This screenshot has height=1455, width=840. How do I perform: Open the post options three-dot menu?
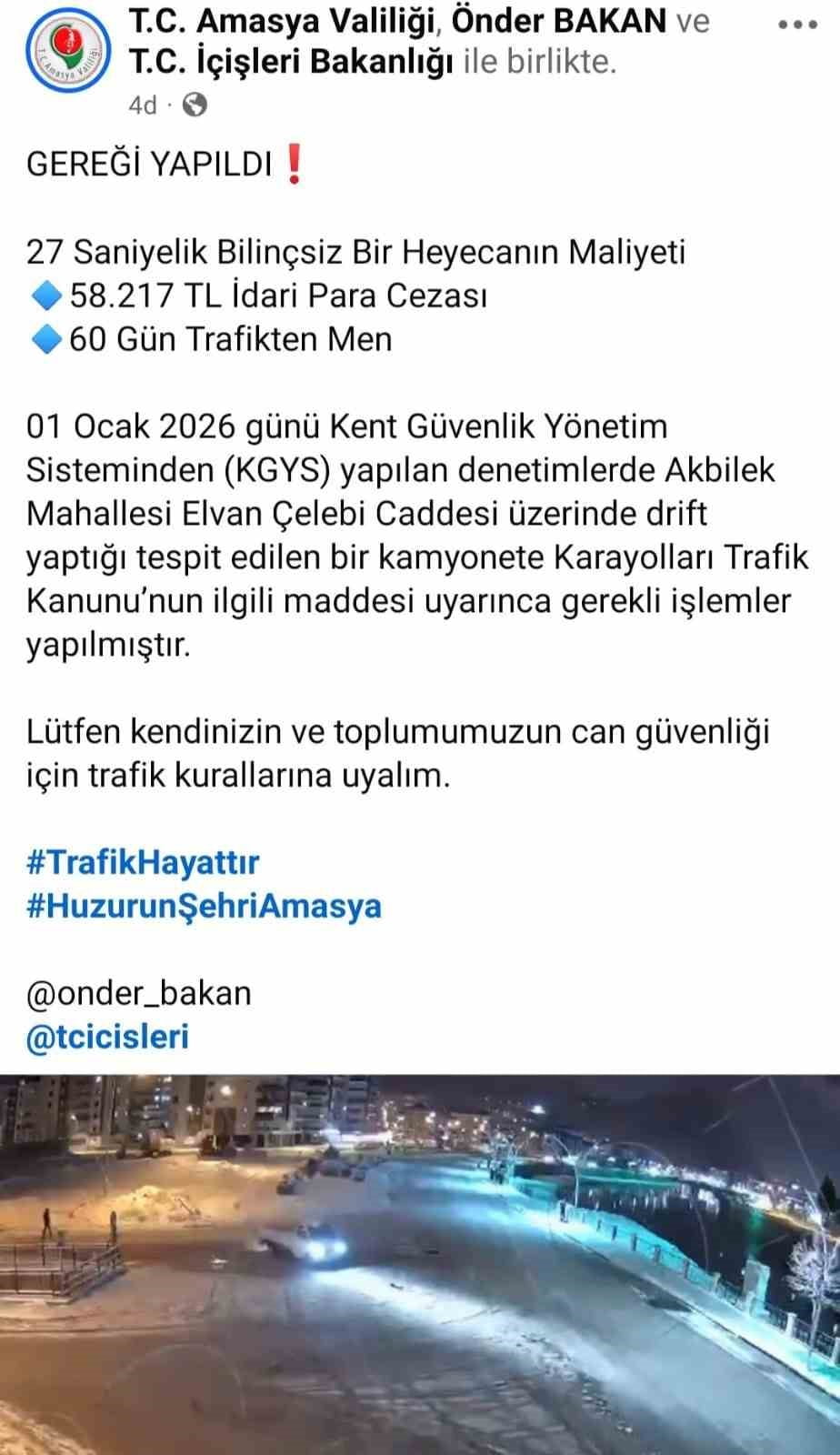tap(798, 24)
